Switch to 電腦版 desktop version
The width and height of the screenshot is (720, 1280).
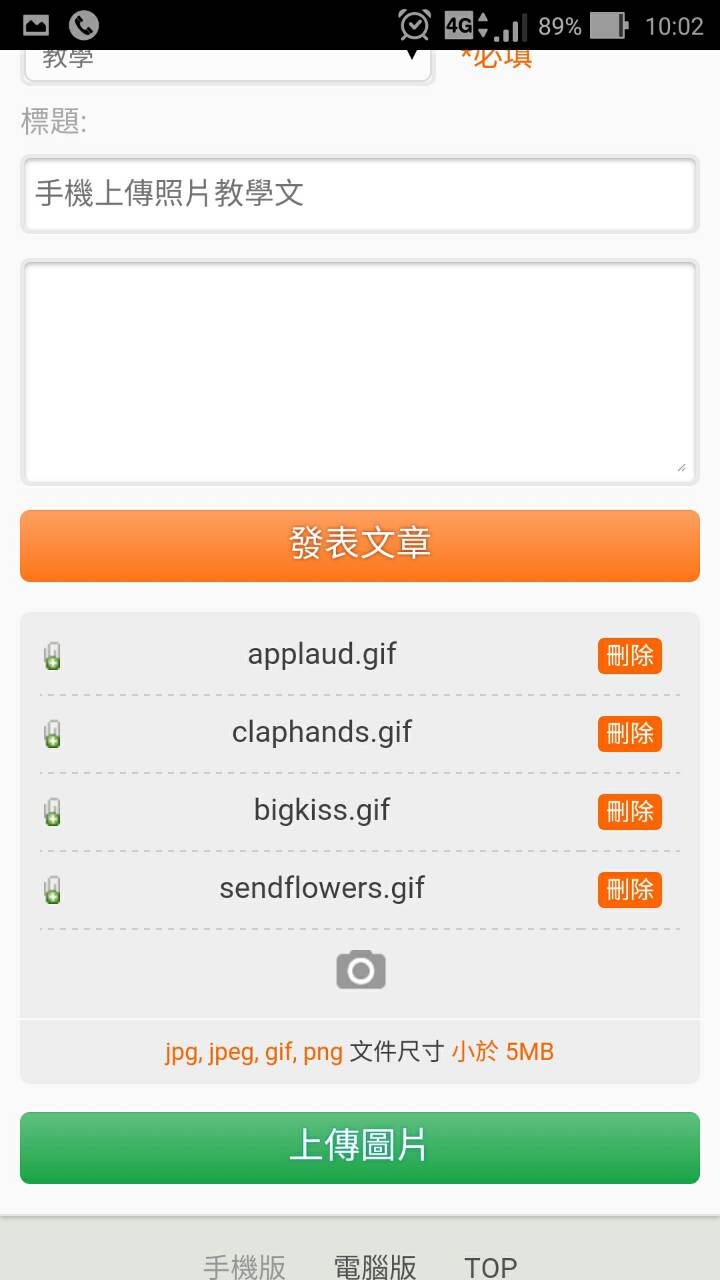(x=375, y=1267)
